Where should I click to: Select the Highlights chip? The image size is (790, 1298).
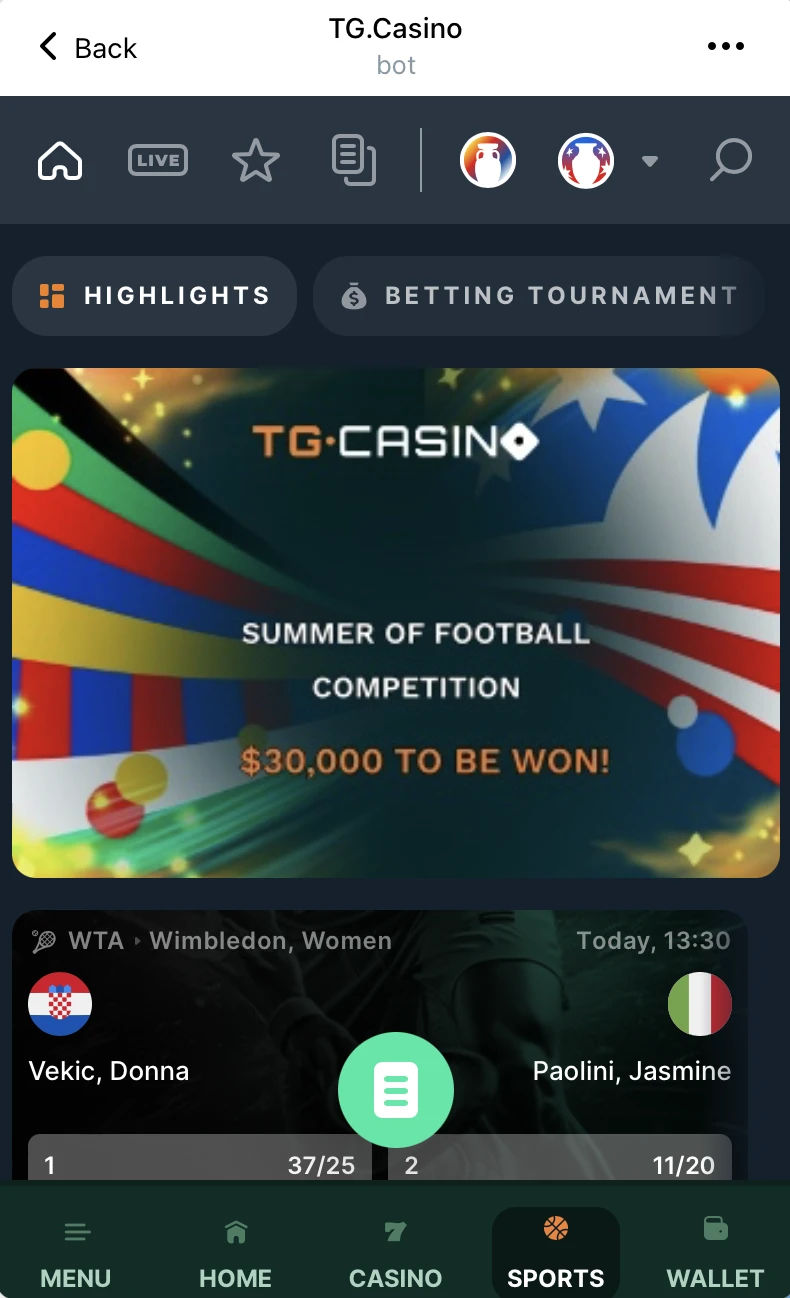tap(155, 296)
